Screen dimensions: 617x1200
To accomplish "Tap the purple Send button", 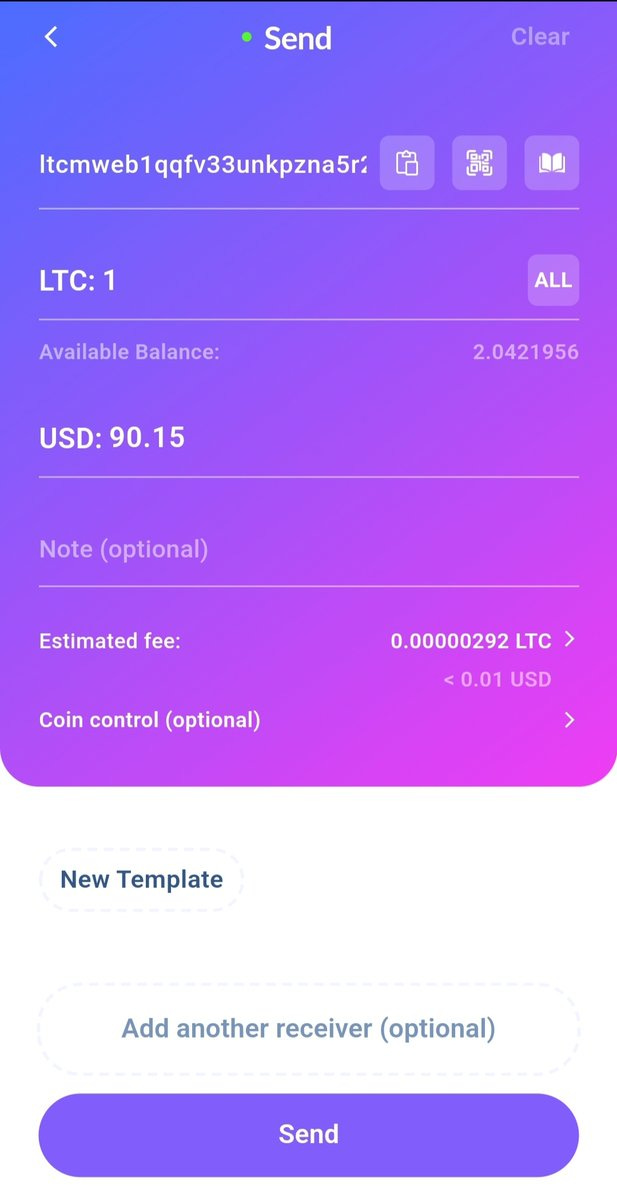I will coord(308,1134).
